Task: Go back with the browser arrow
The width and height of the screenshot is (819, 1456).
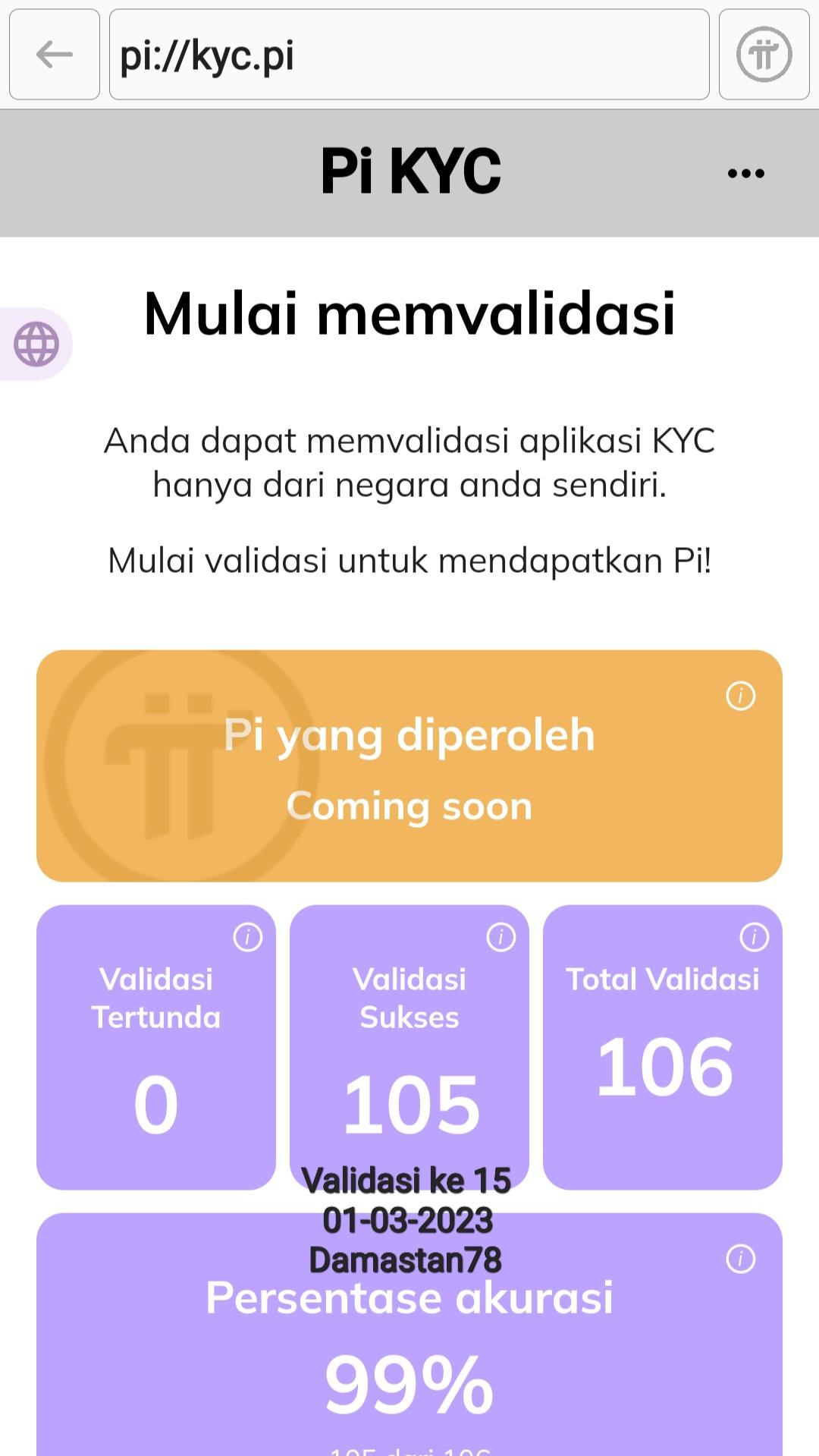Action: 55,55
